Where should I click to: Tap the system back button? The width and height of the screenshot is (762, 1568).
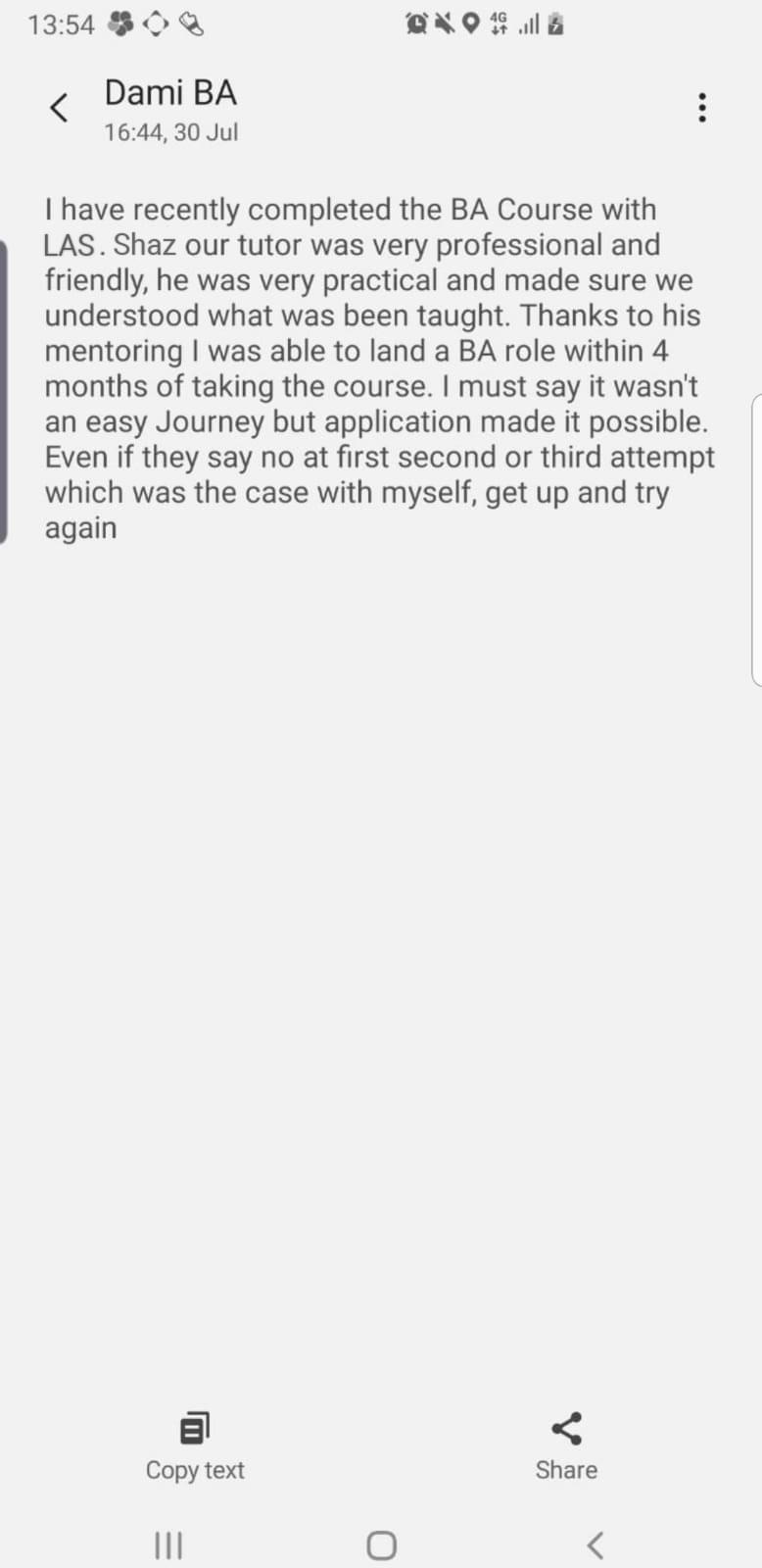[595, 1545]
